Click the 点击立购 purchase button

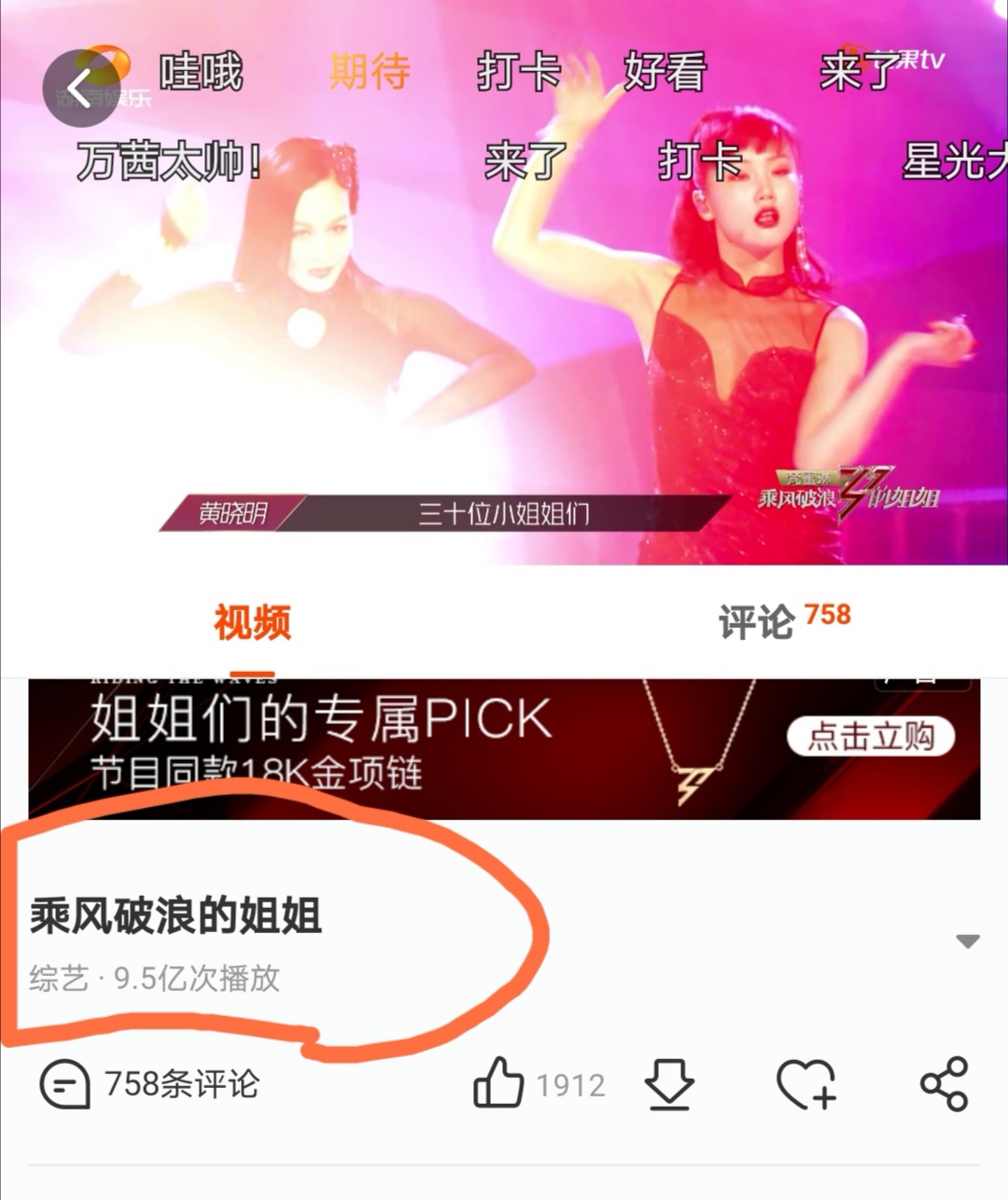pyautogui.click(x=872, y=738)
